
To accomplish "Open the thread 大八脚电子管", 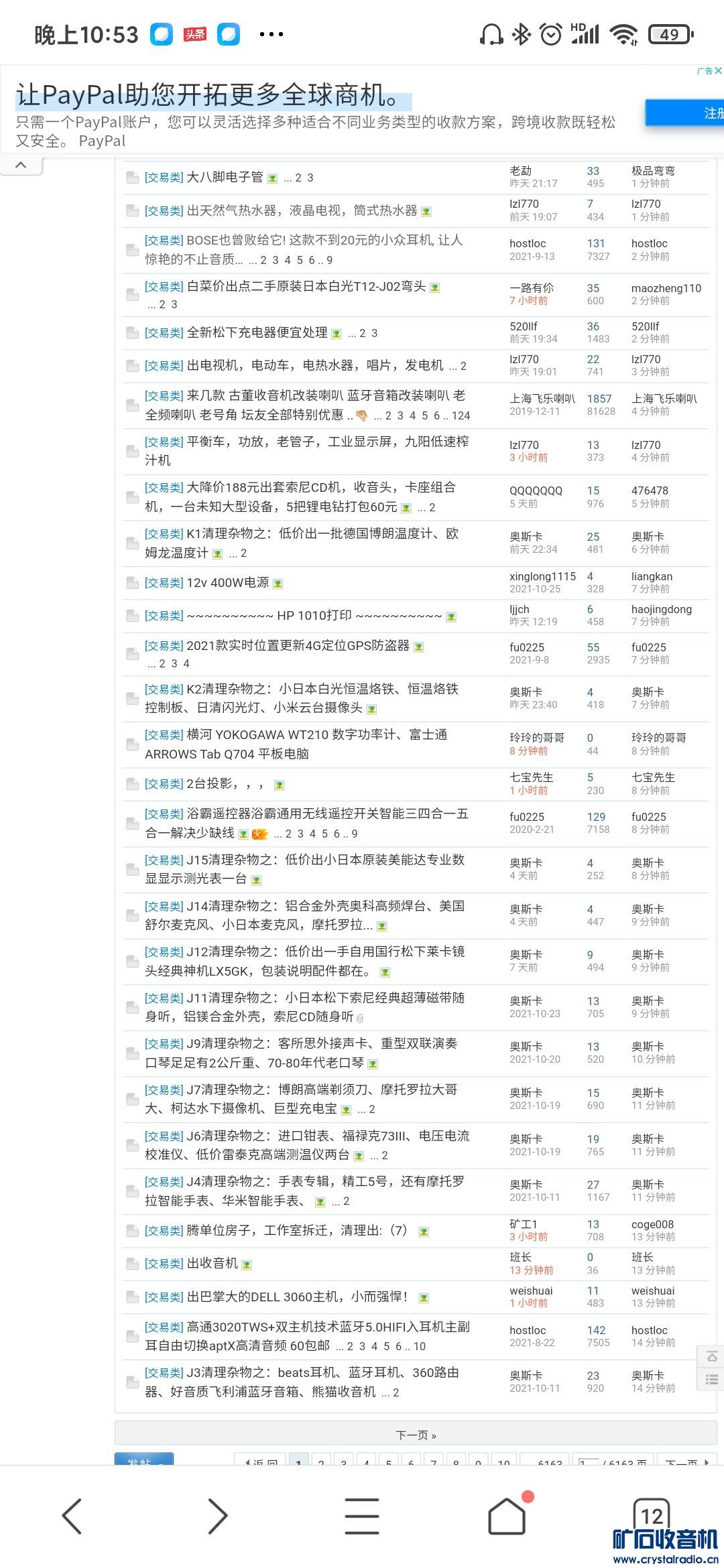I will pos(225,178).
